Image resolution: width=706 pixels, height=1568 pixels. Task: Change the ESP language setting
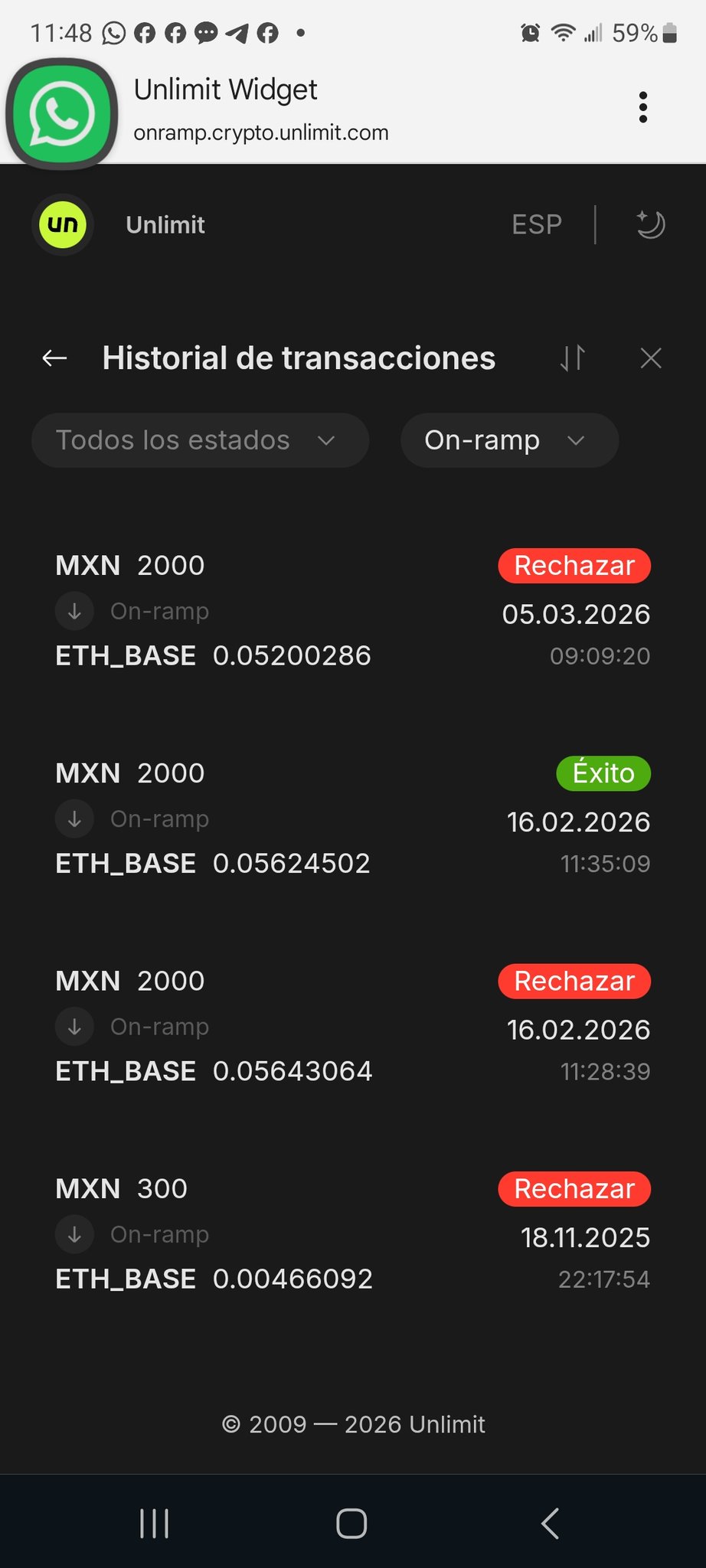(x=537, y=225)
